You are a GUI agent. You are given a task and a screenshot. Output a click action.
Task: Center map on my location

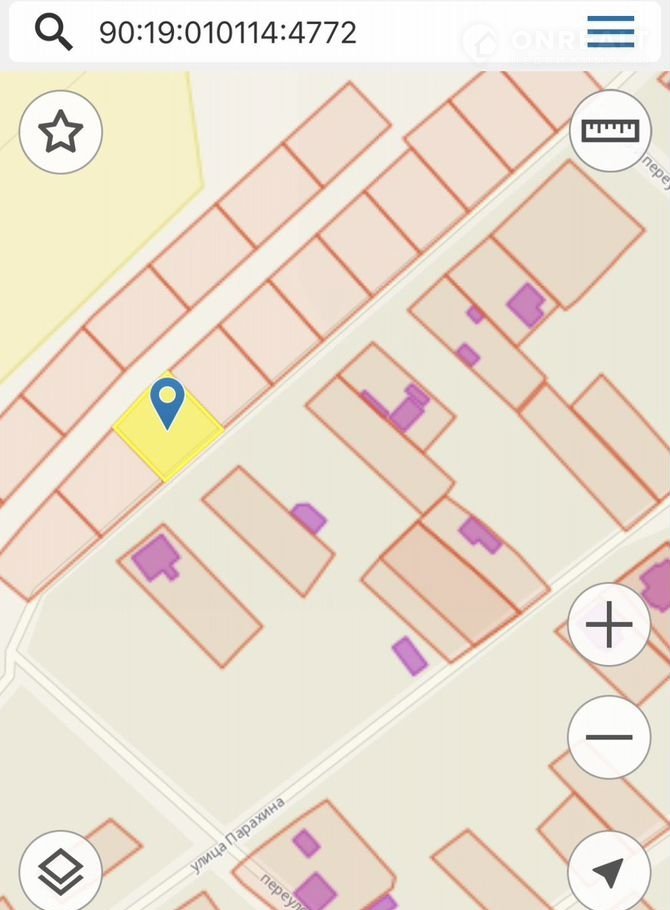608,872
